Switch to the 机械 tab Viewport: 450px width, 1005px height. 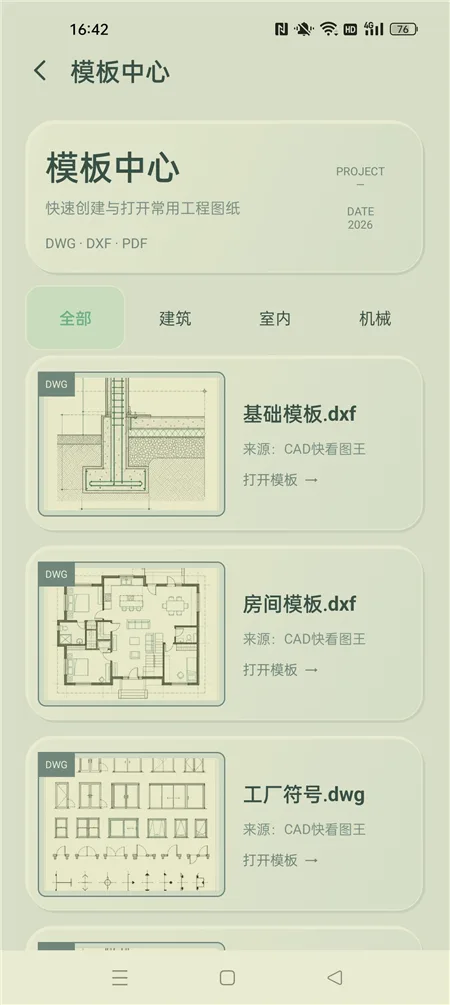[374, 318]
